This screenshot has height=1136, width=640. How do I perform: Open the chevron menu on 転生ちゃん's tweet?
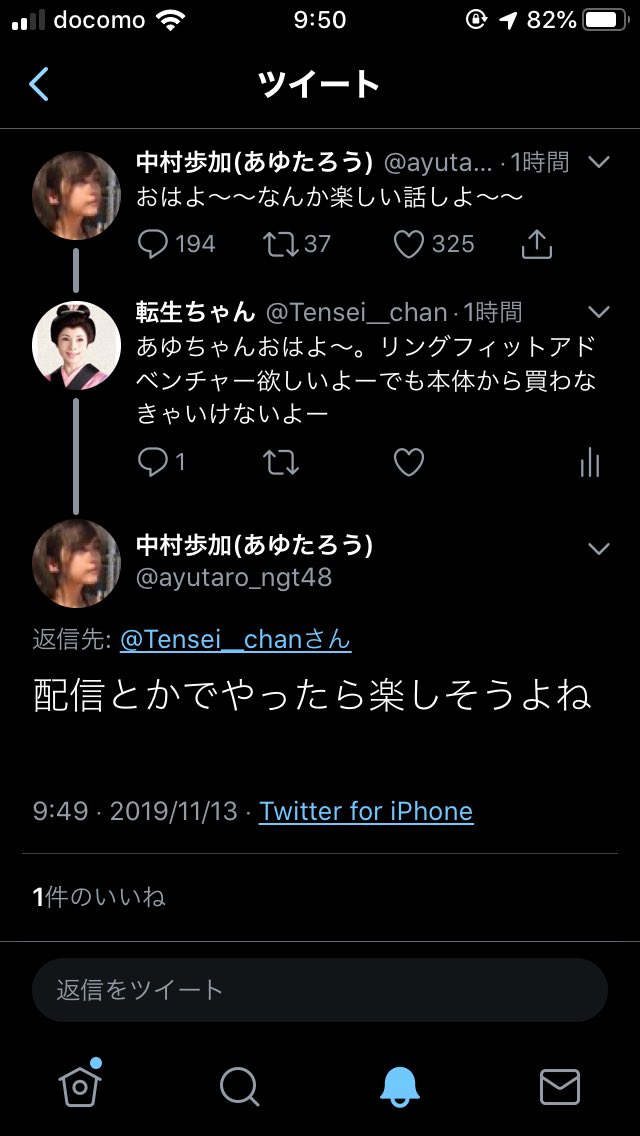tap(599, 312)
